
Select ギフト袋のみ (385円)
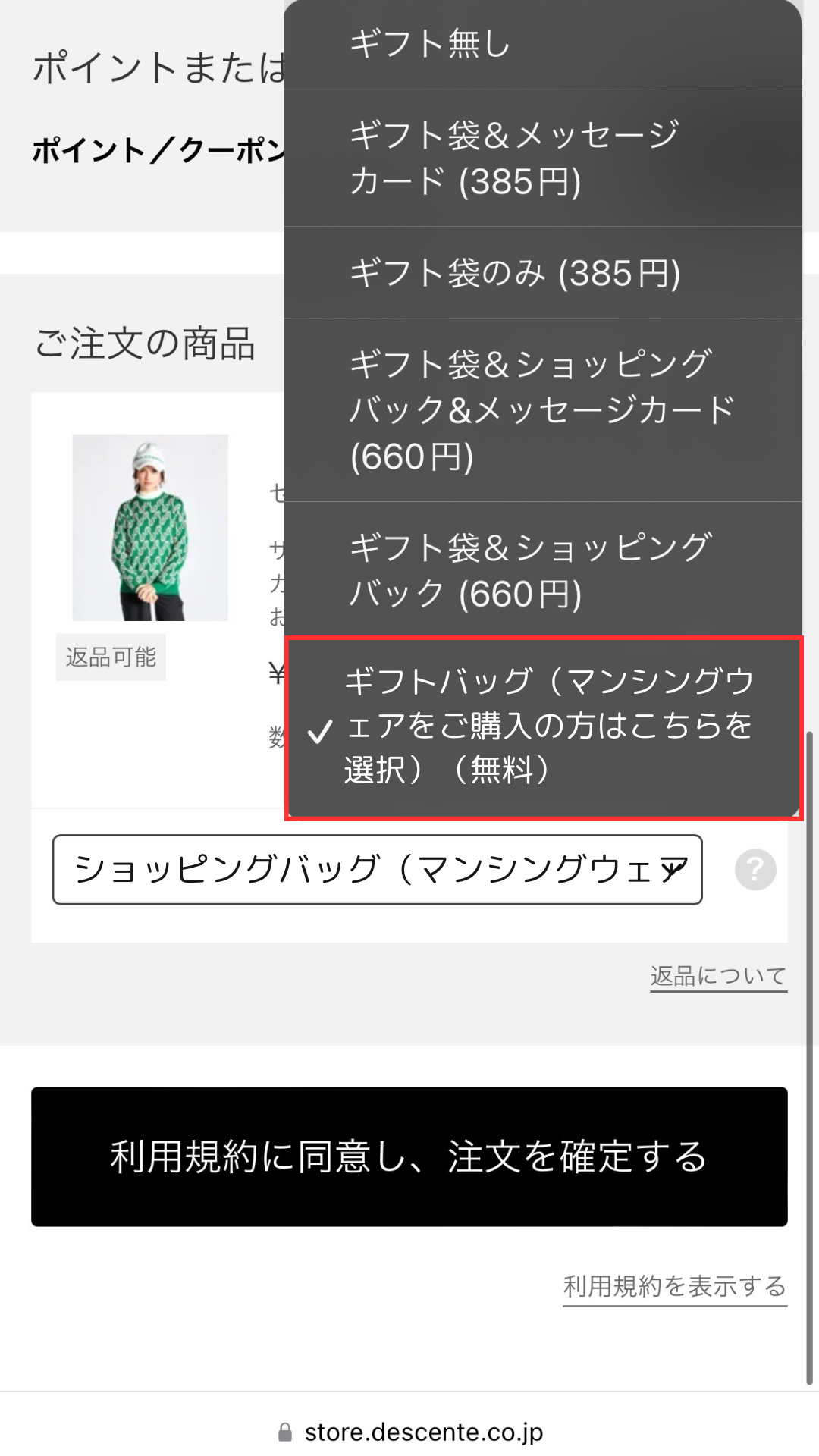543,273
